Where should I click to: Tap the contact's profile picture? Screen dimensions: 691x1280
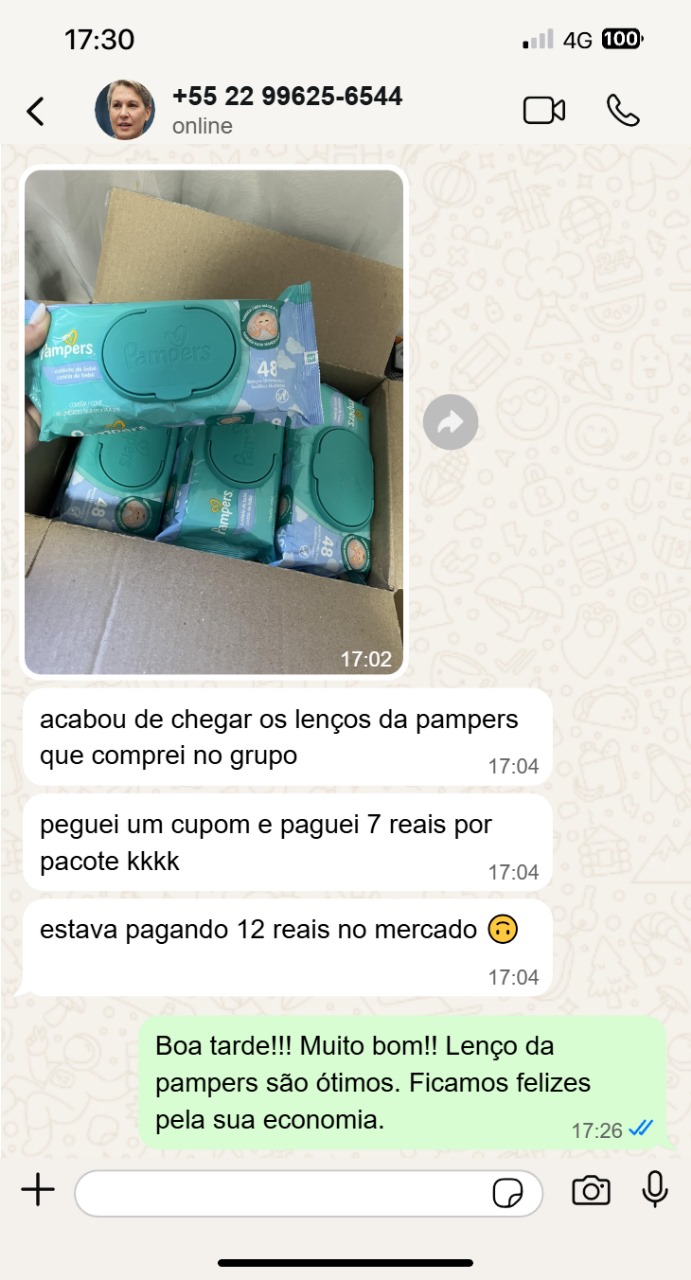[125, 110]
